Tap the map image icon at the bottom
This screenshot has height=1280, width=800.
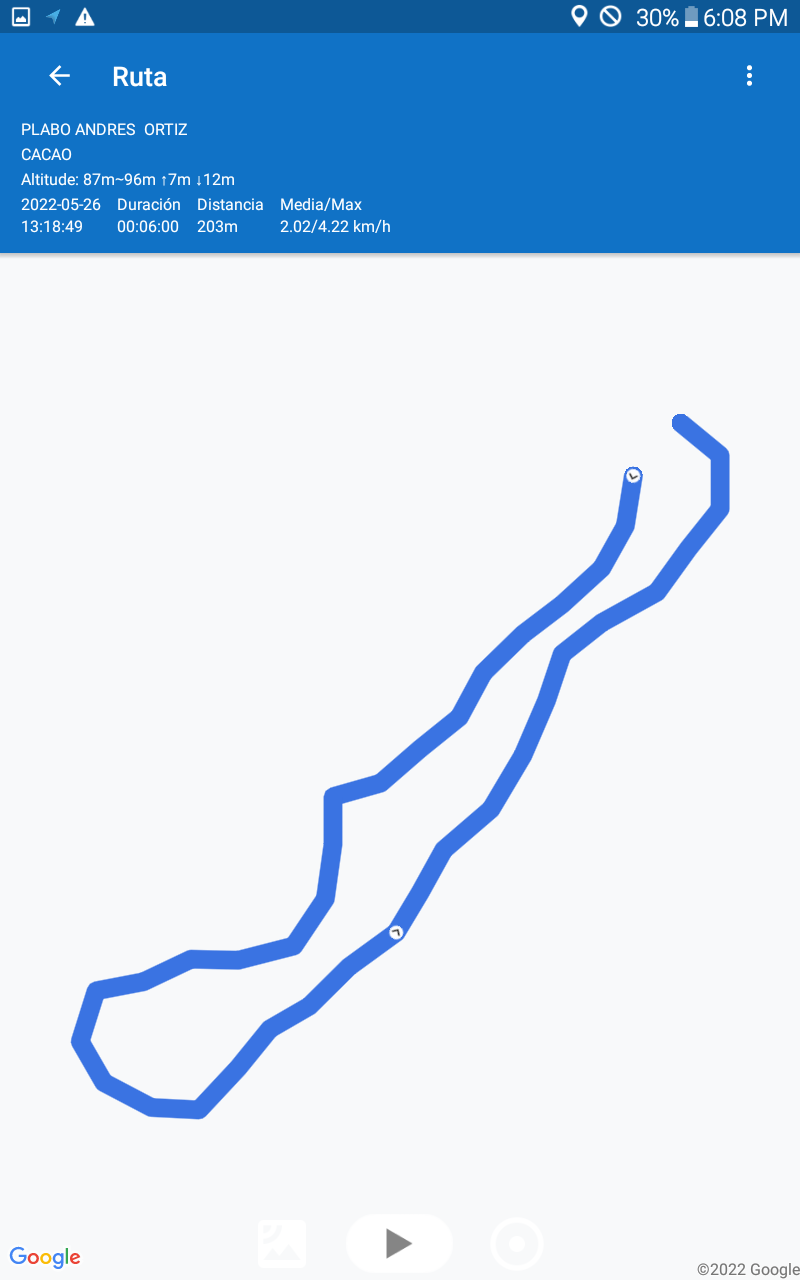(282, 1244)
